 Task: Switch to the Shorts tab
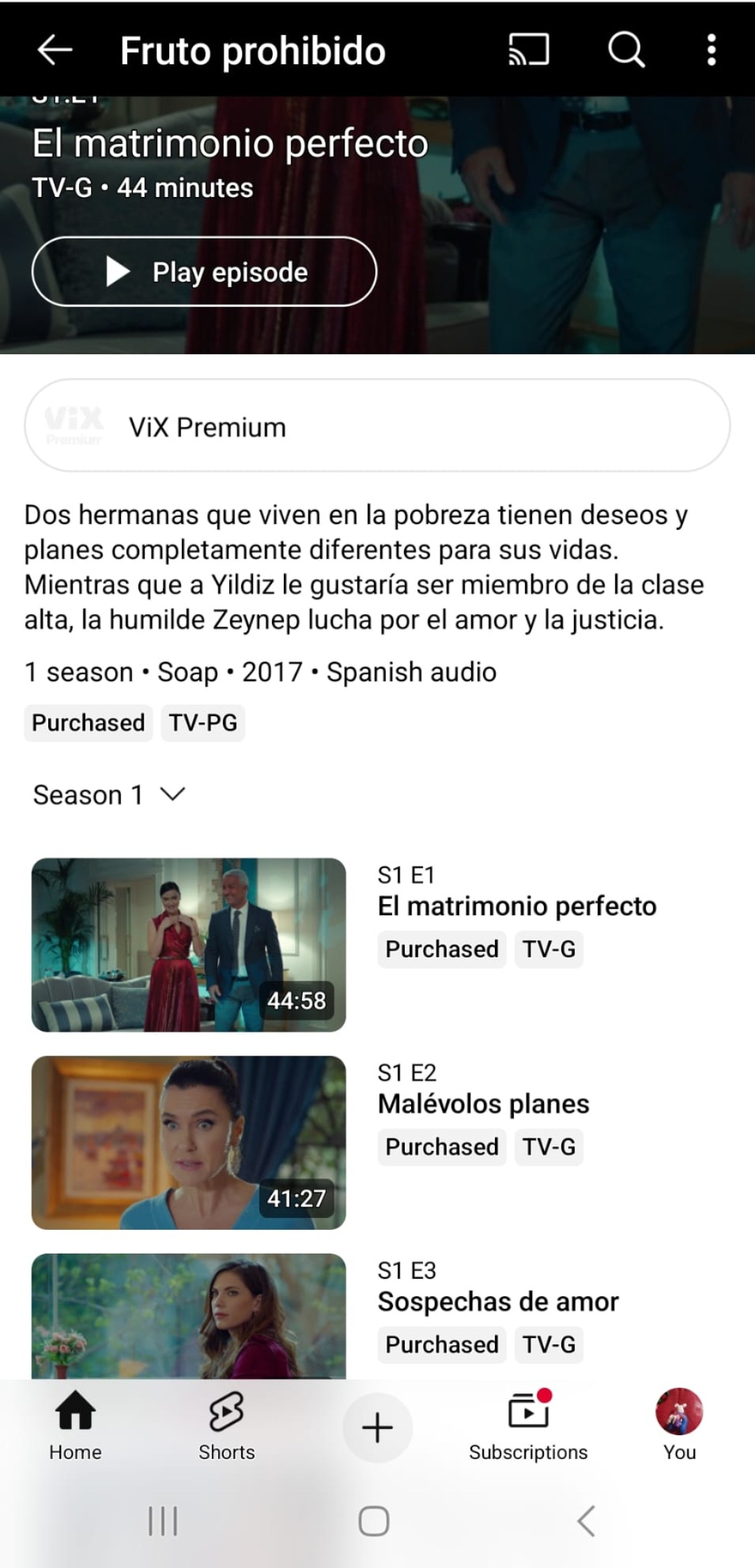pos(226,1425)
